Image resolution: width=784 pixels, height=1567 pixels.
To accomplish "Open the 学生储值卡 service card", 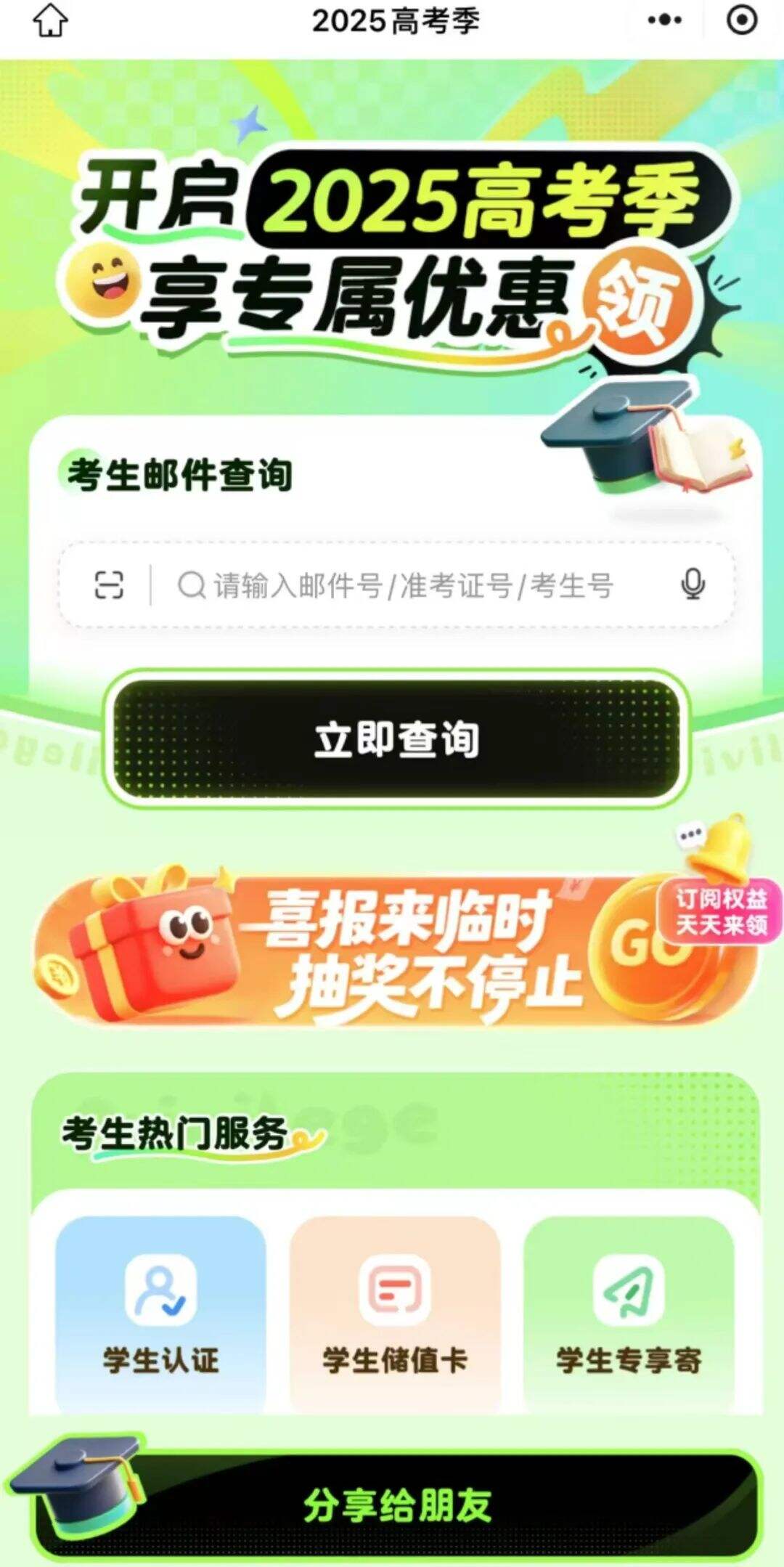I will click(x=396, y=1314).
